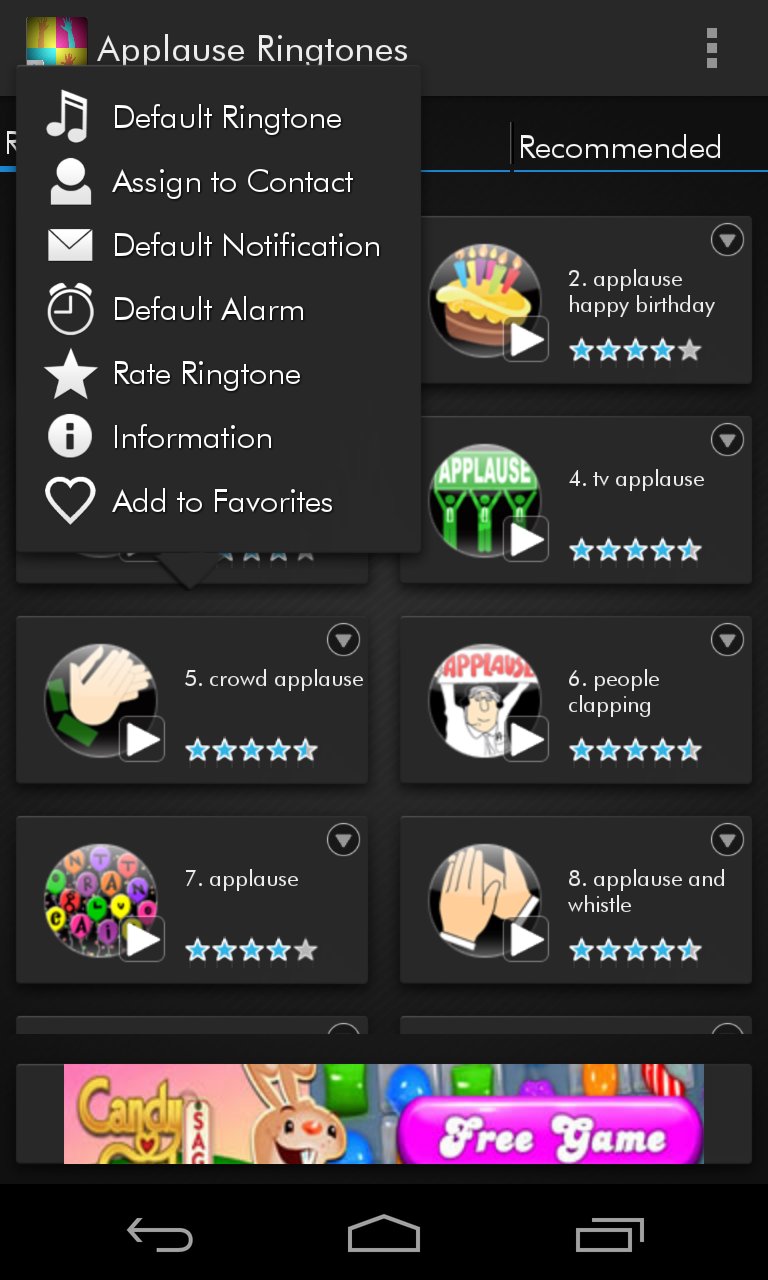Open the overflow menu with three dots
The width and height of the screenshot is (768, 1280).
click(x=713, y=48)
